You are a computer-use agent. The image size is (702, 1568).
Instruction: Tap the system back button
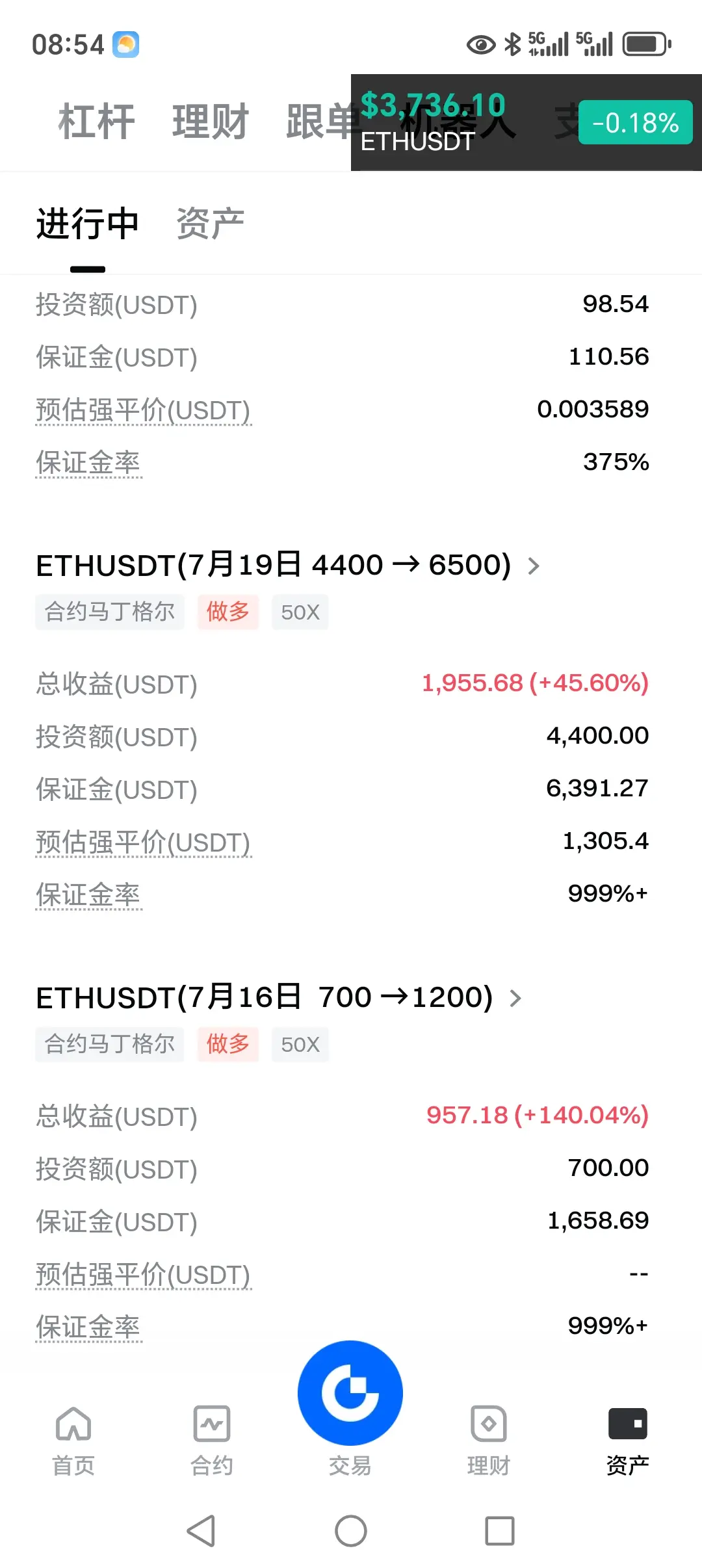pyautogui.click(x=201, y=1531)
